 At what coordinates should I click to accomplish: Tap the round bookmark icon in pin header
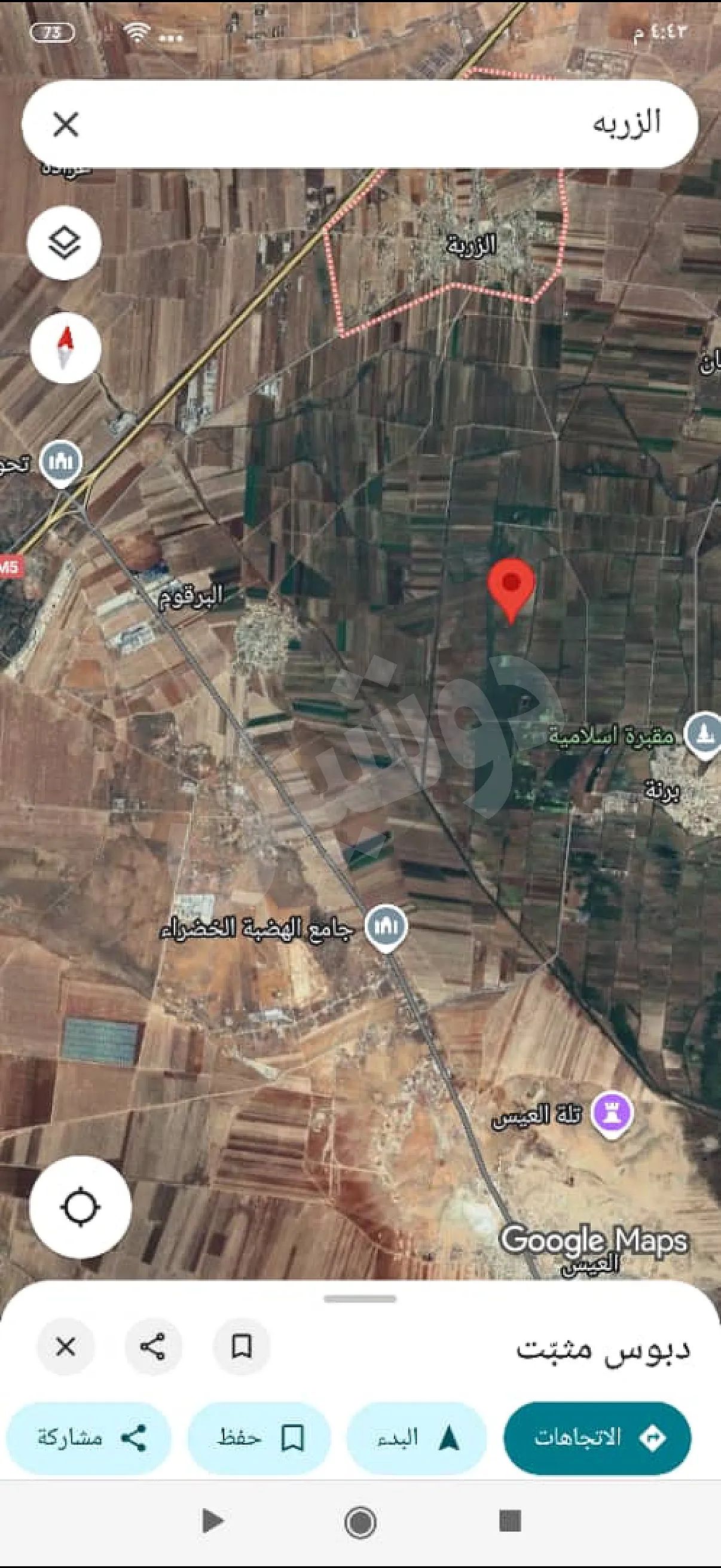[x=242, y=1347]
